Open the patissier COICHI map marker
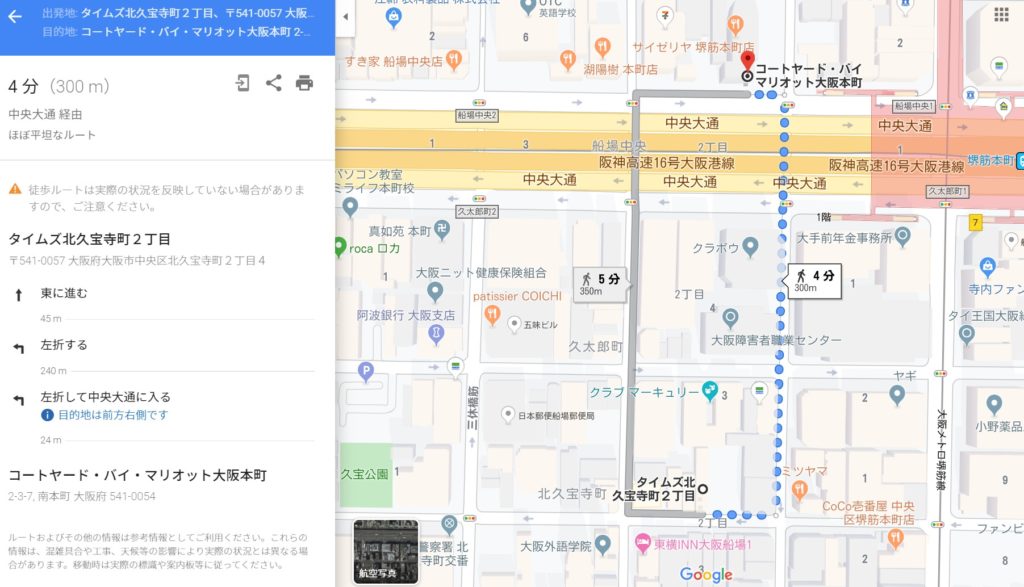1024x587 pixels. point(492,314)
